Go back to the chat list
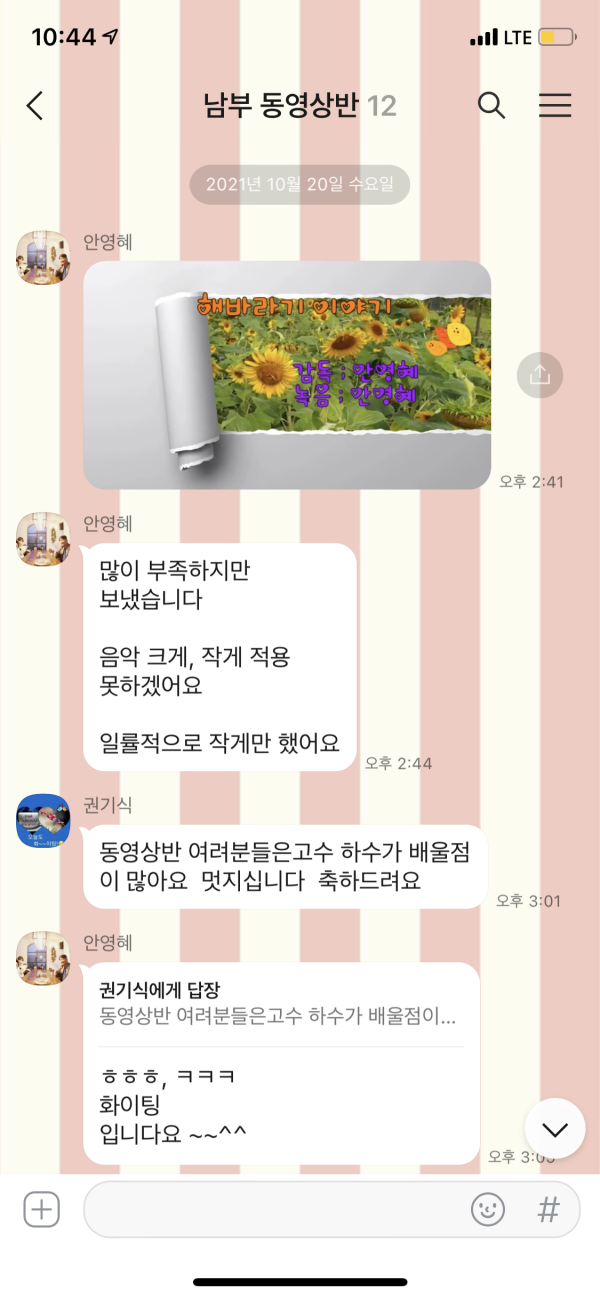 35,106
